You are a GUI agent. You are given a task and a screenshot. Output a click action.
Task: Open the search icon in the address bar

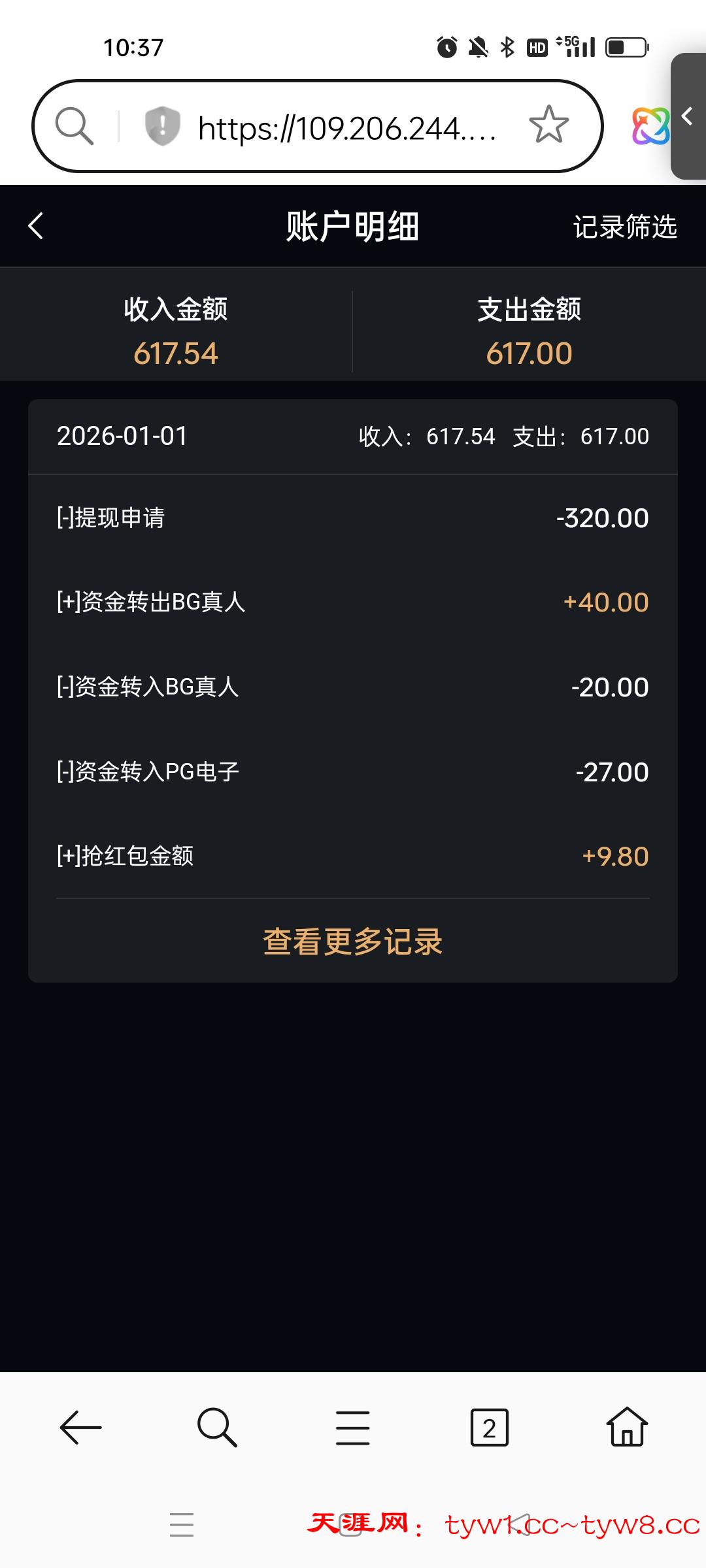coord(74,125)
